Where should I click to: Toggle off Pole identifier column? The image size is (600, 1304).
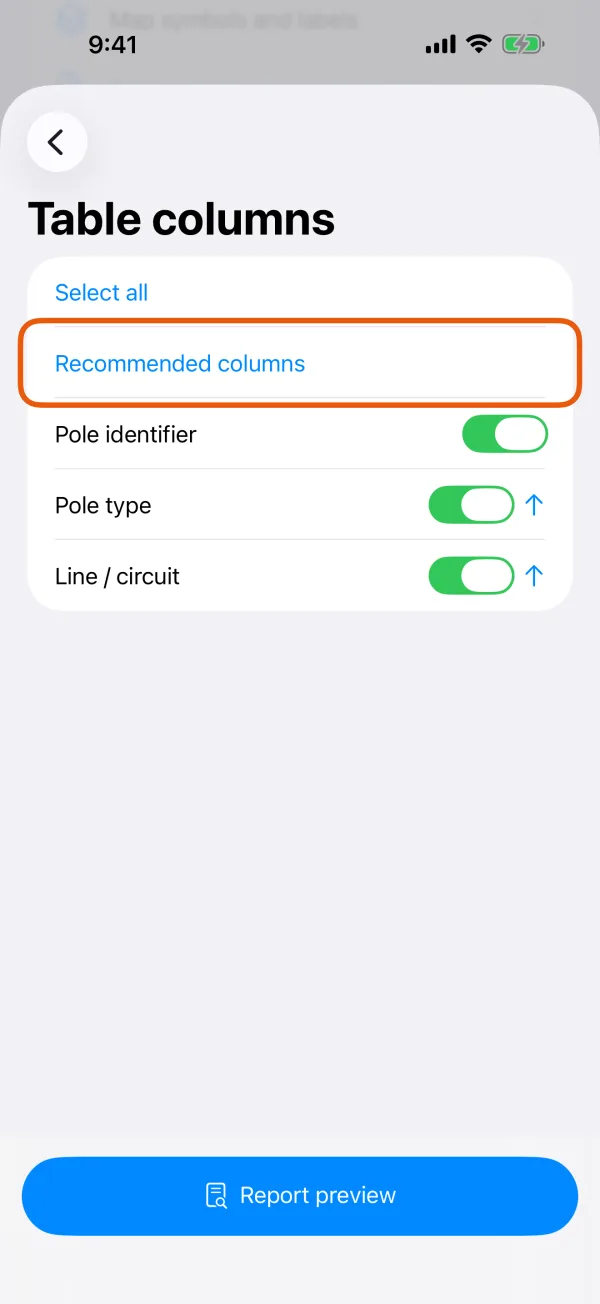[505, 435]
